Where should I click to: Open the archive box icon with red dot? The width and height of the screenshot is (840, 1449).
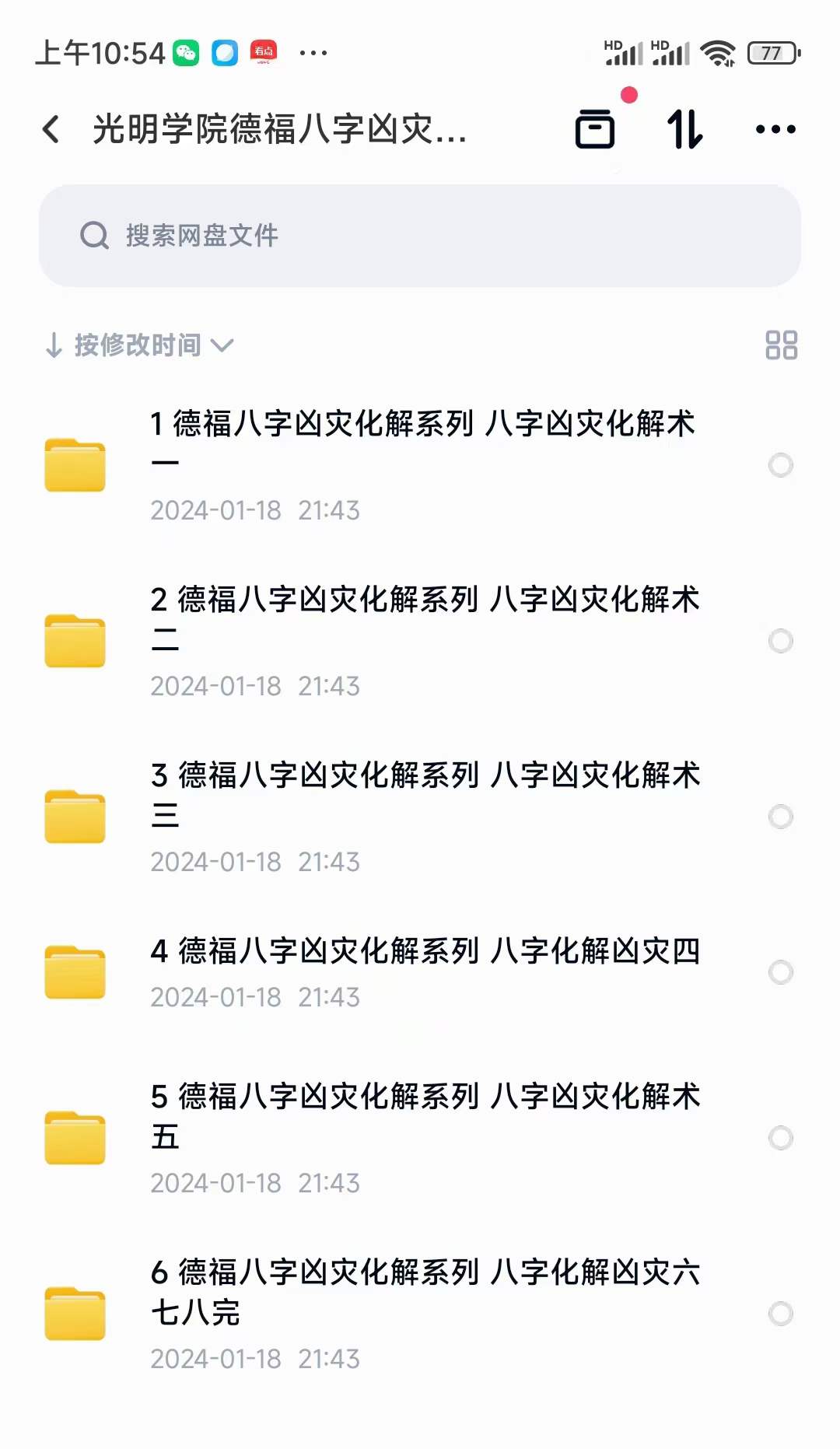pyautogui.click(x=595, y=128)
